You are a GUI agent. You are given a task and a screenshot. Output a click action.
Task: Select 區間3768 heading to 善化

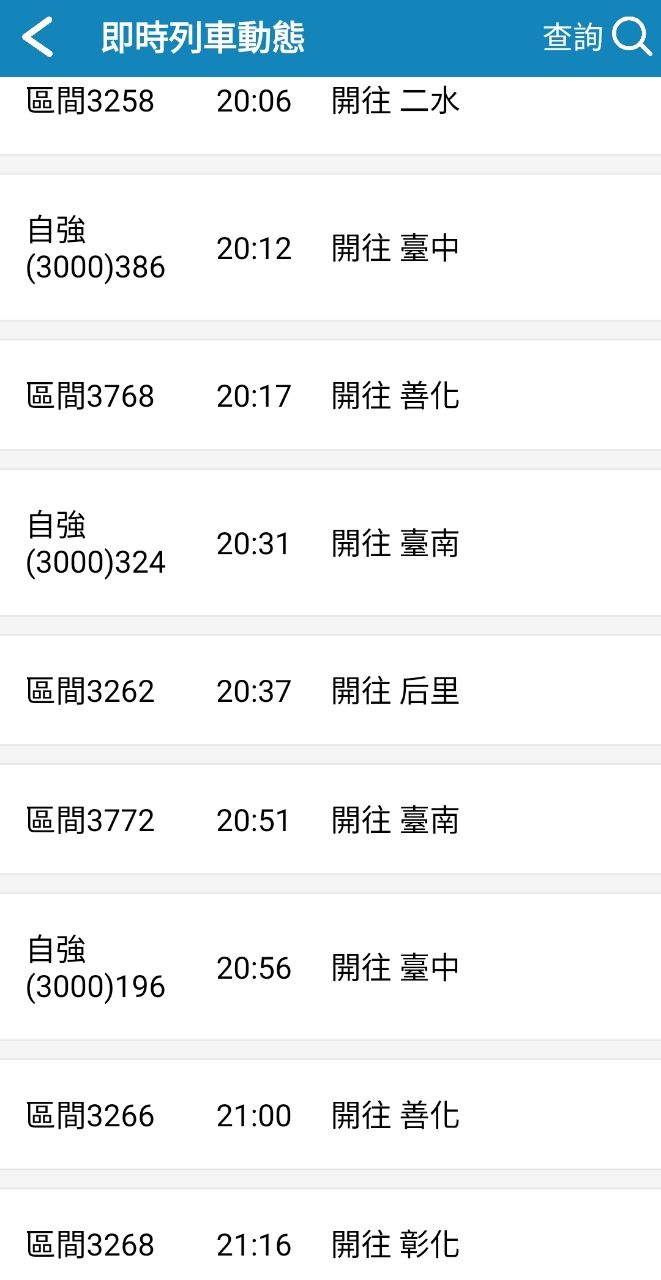pos(330,396)
